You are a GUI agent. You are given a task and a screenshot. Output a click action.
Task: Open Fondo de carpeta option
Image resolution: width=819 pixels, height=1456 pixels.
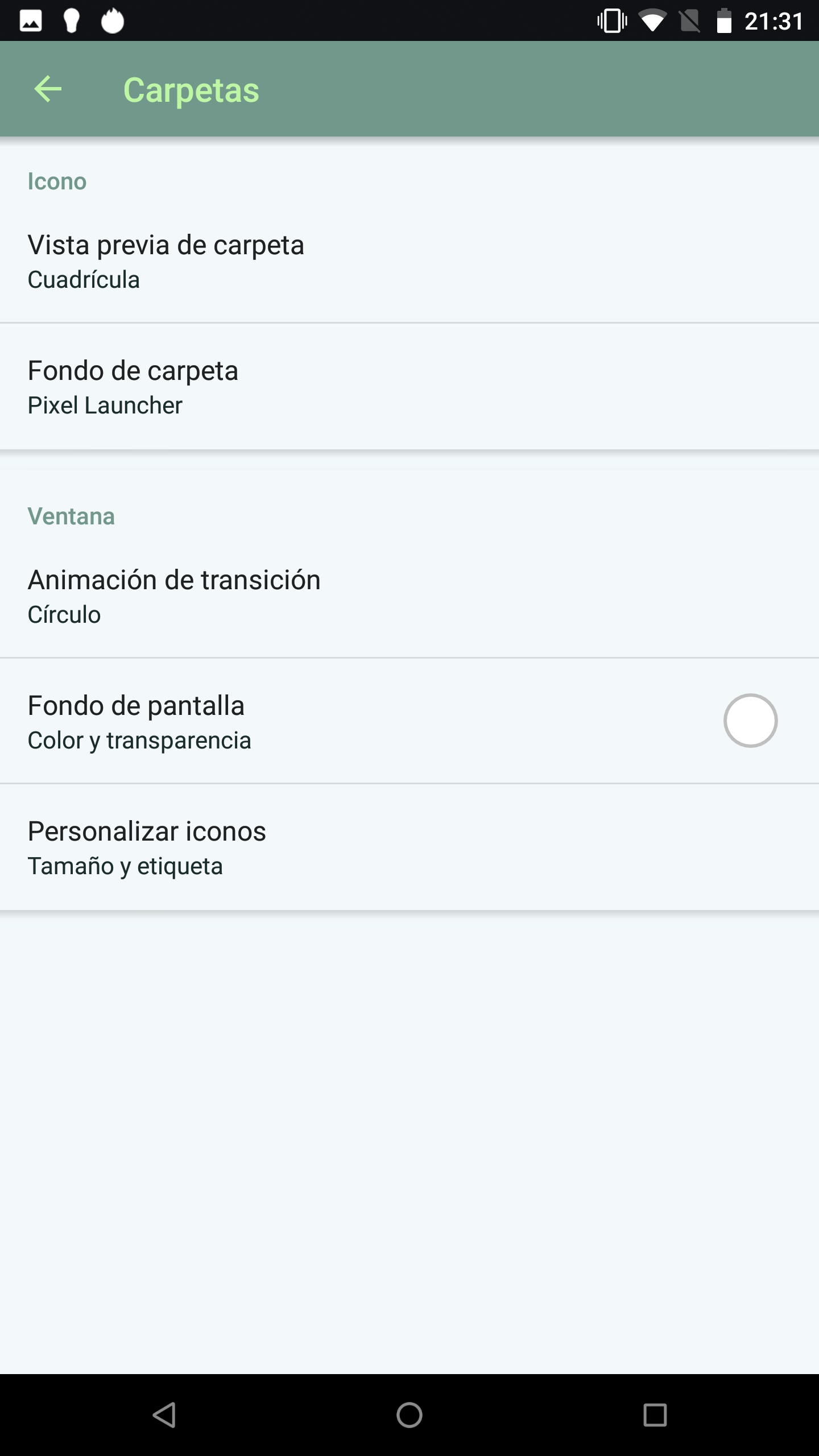point(409,387)
